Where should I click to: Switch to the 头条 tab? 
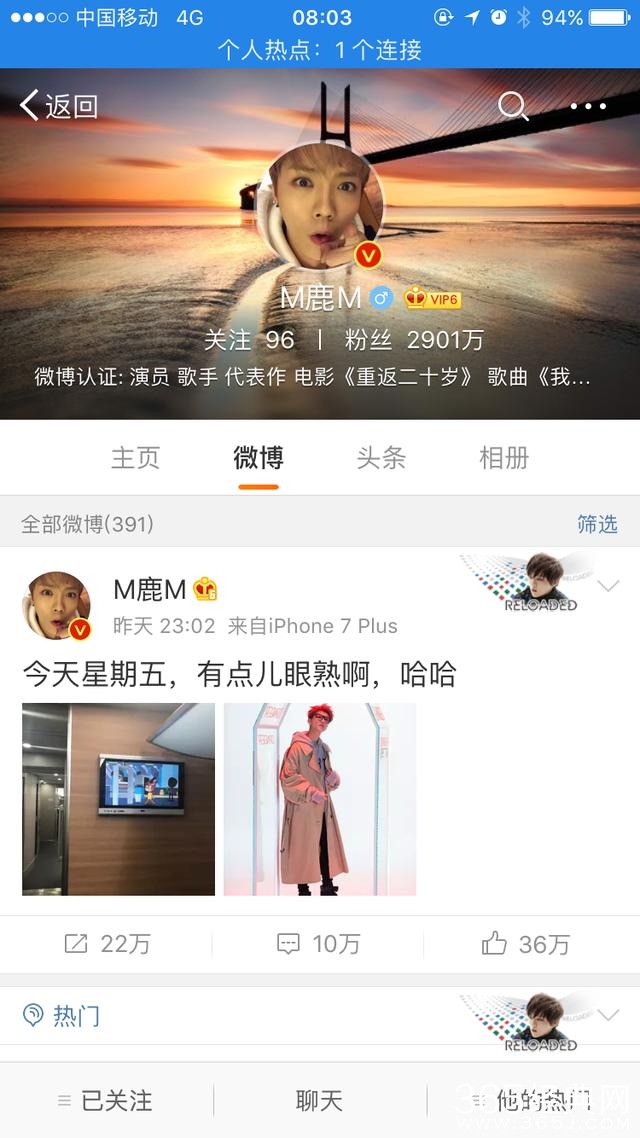(381, 458)
